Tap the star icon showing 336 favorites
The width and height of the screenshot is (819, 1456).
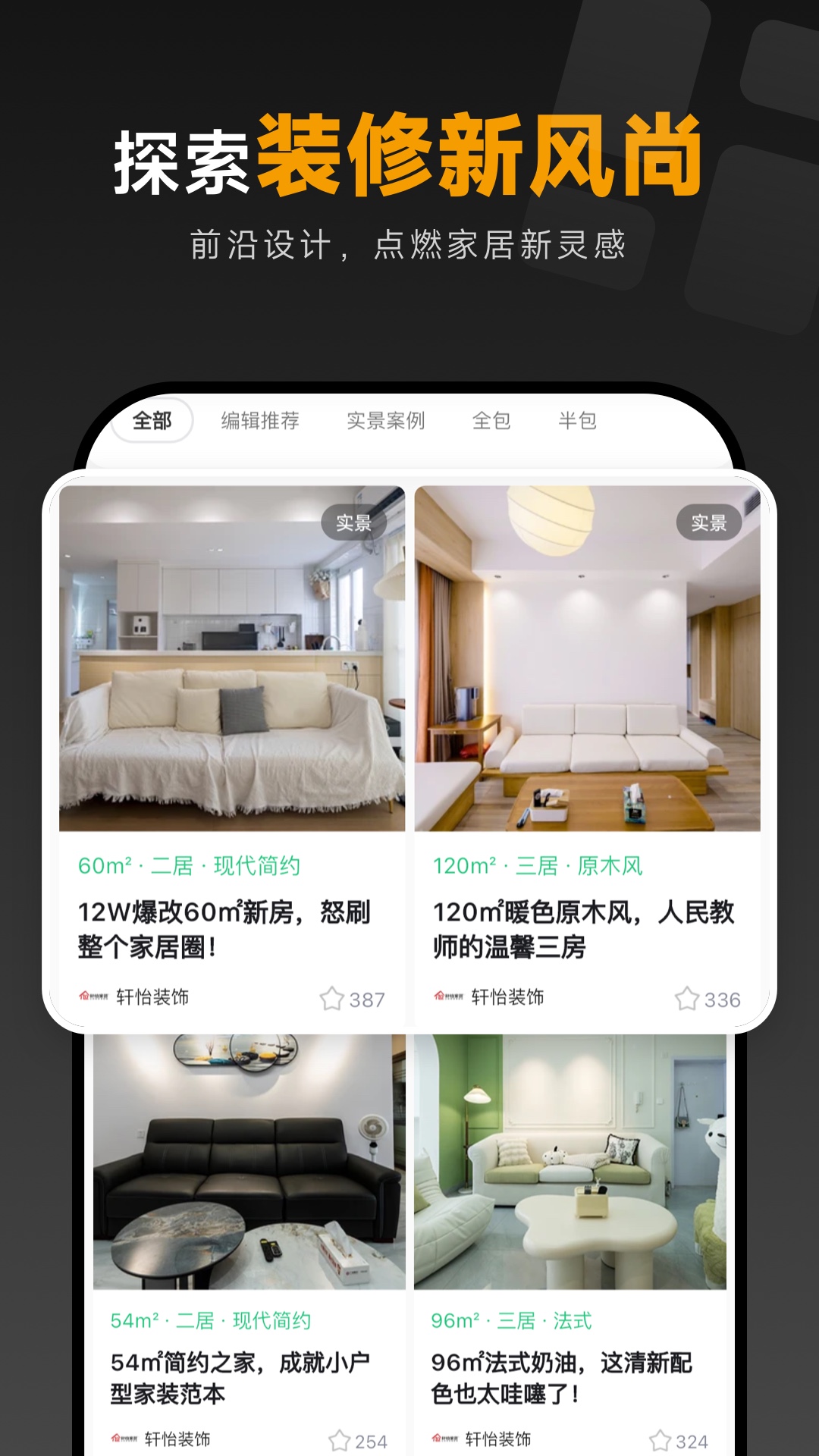coord(688,1000)
